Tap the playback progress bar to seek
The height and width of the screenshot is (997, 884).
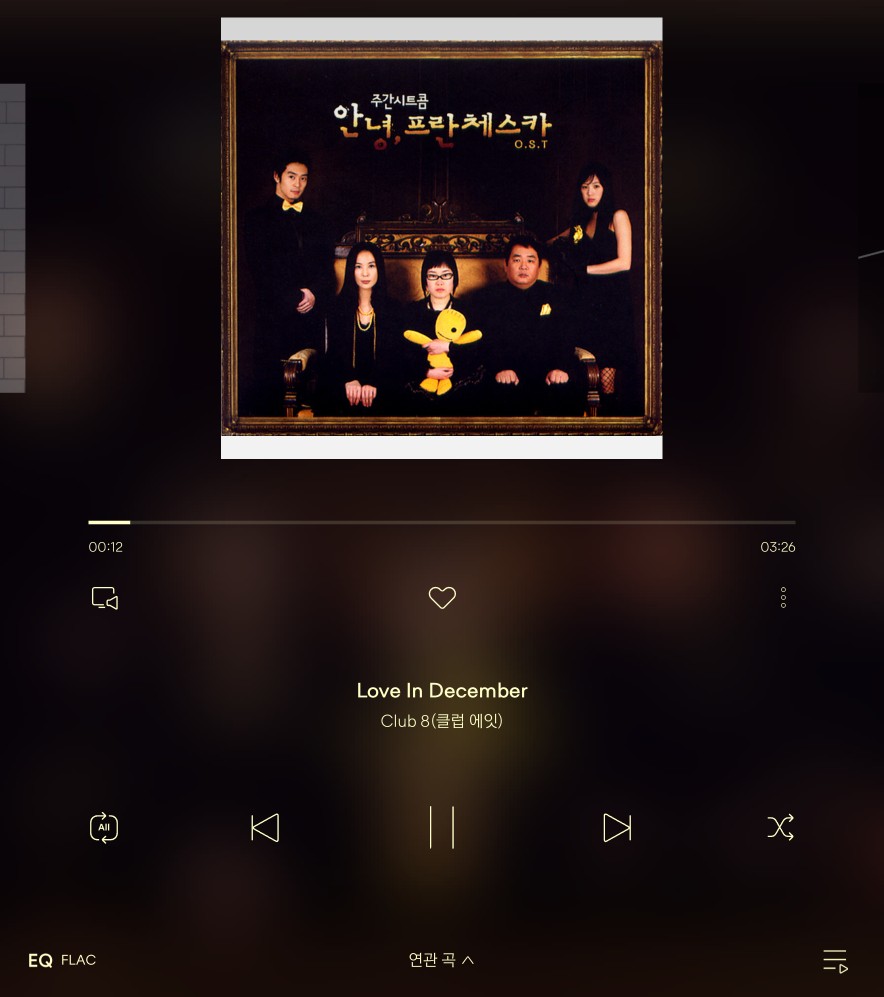coord(442,522)
